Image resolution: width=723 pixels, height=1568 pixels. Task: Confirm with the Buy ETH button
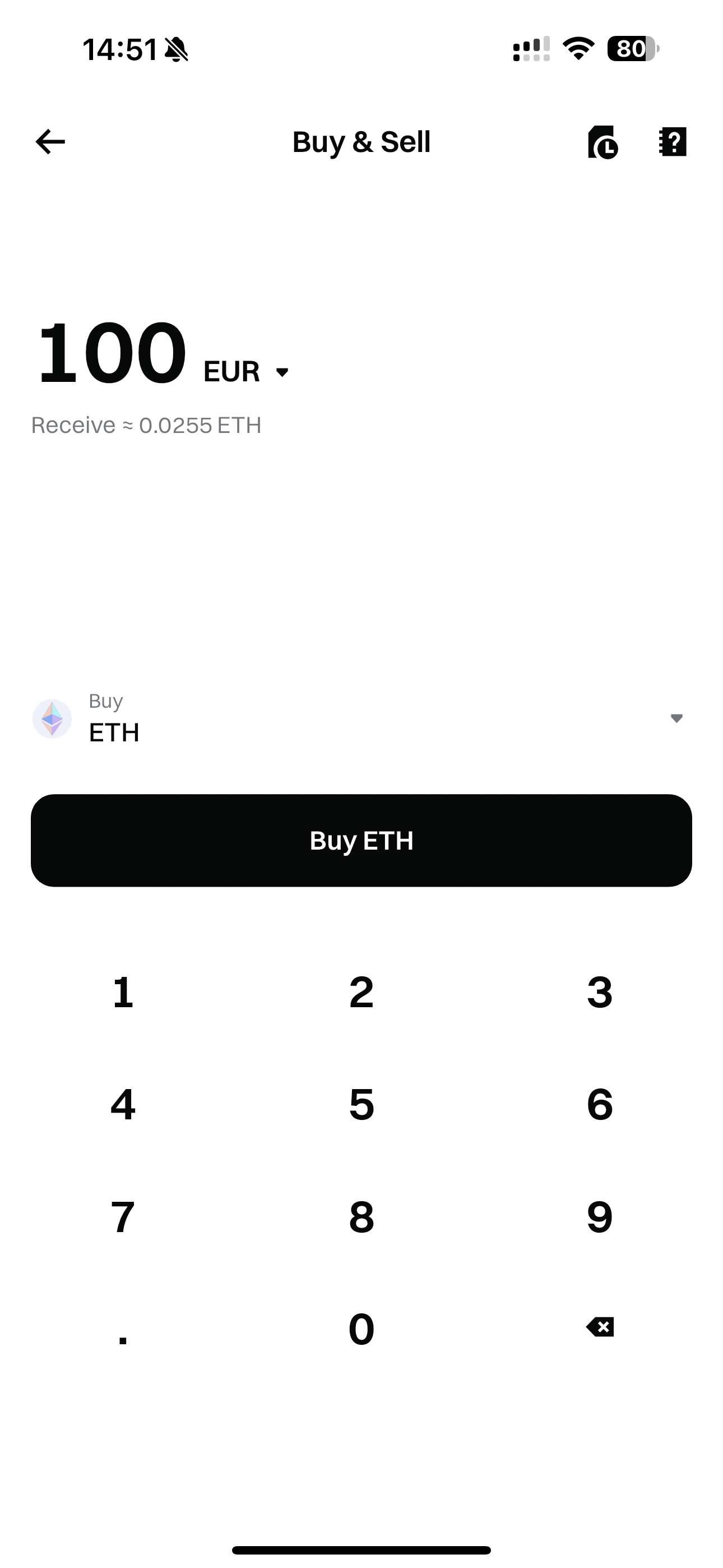click(x=361, y=841)
